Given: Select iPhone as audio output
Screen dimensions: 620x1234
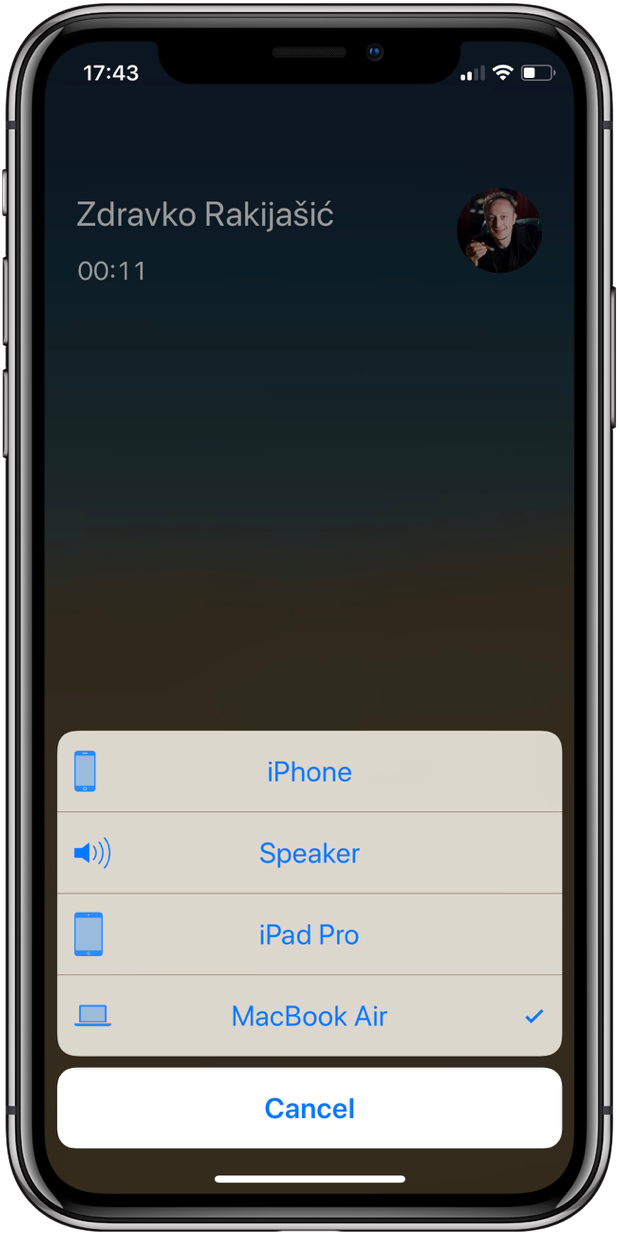Looking at the screenshot, I should 309,771.
